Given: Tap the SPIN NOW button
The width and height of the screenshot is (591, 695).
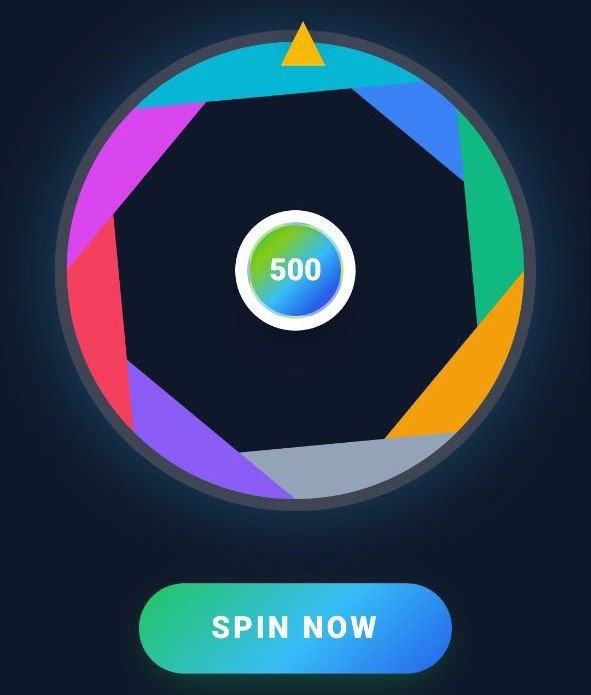Looking at the screenshot, I should [295, 628].
